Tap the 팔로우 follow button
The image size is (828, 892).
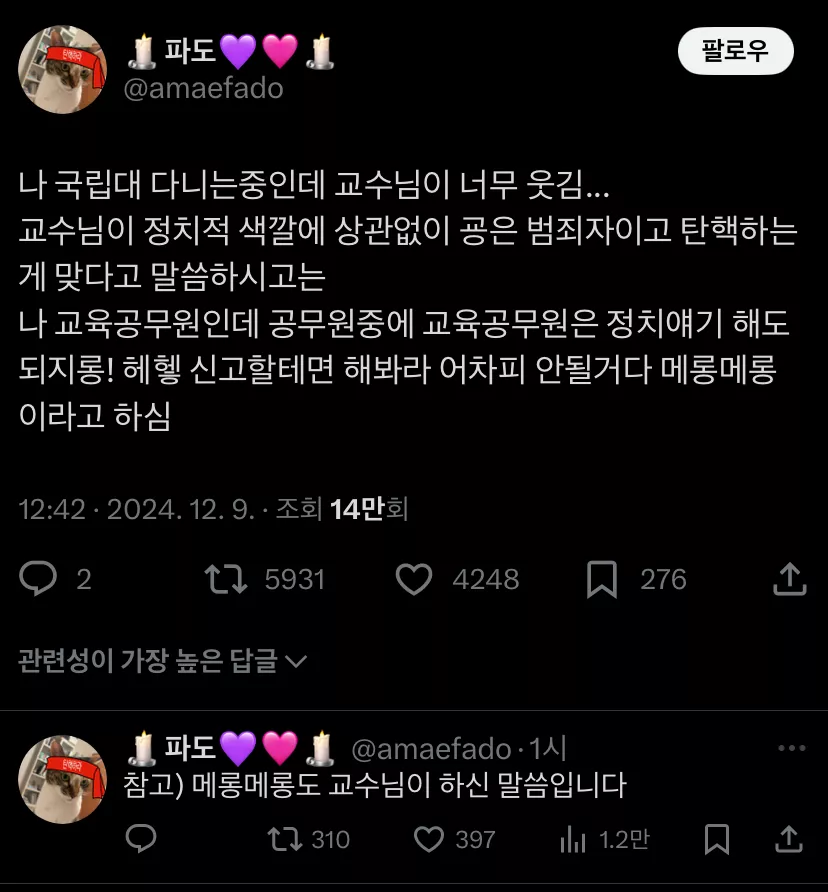coord(735,51)
